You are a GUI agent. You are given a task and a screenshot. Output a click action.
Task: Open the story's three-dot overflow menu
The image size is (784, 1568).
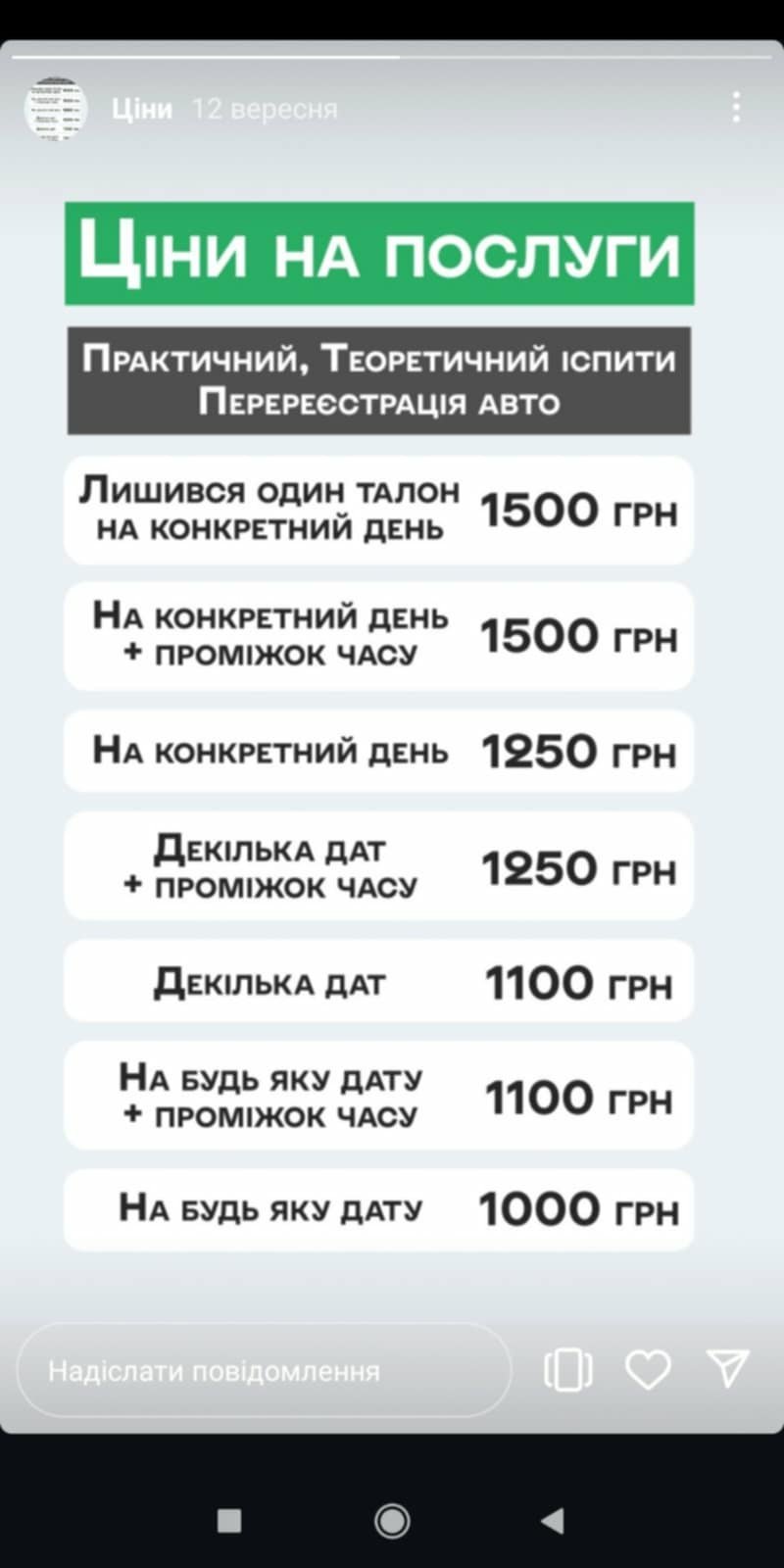pyautogui.click(x=736, y=107)
